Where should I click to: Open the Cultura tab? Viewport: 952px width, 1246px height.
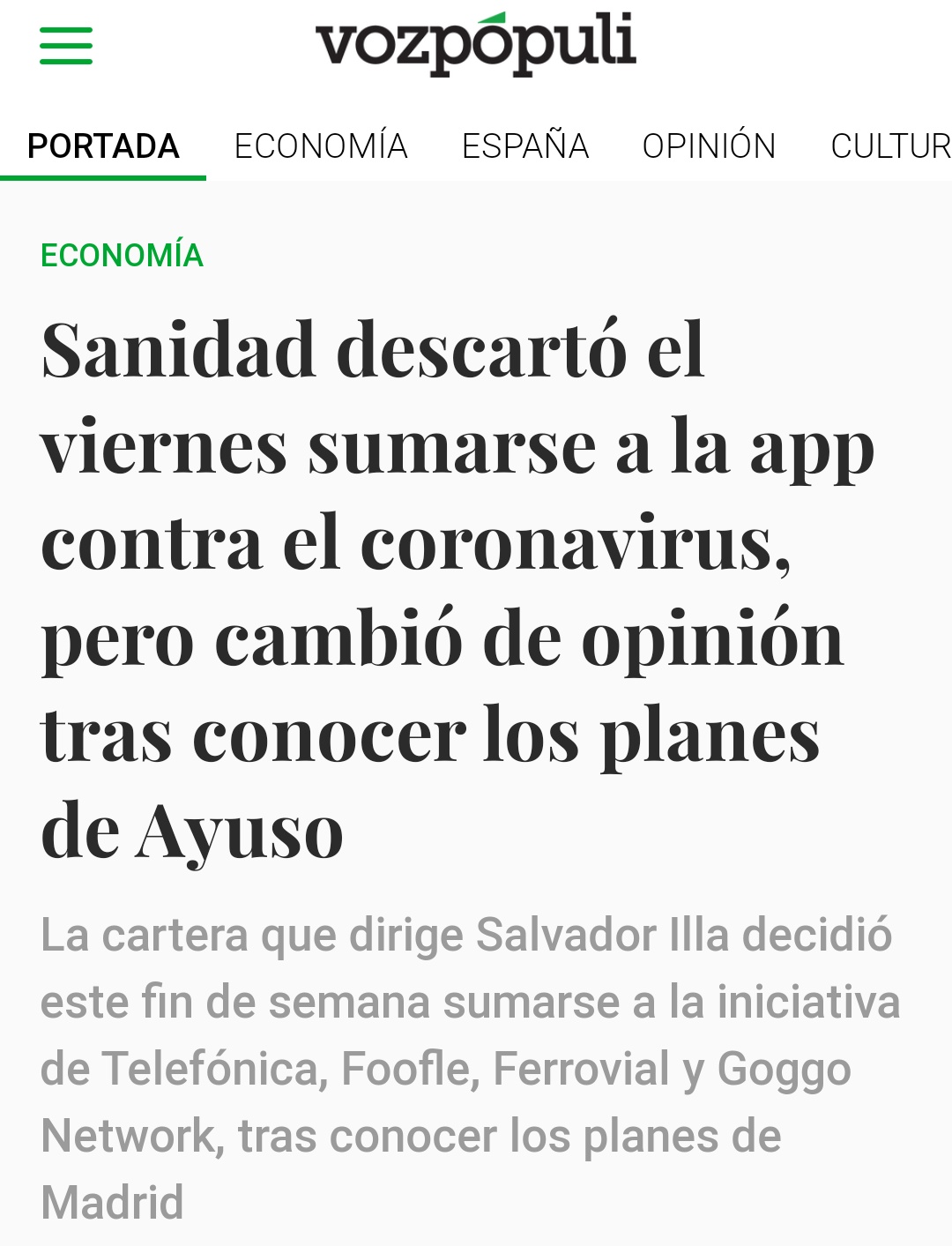890,146
